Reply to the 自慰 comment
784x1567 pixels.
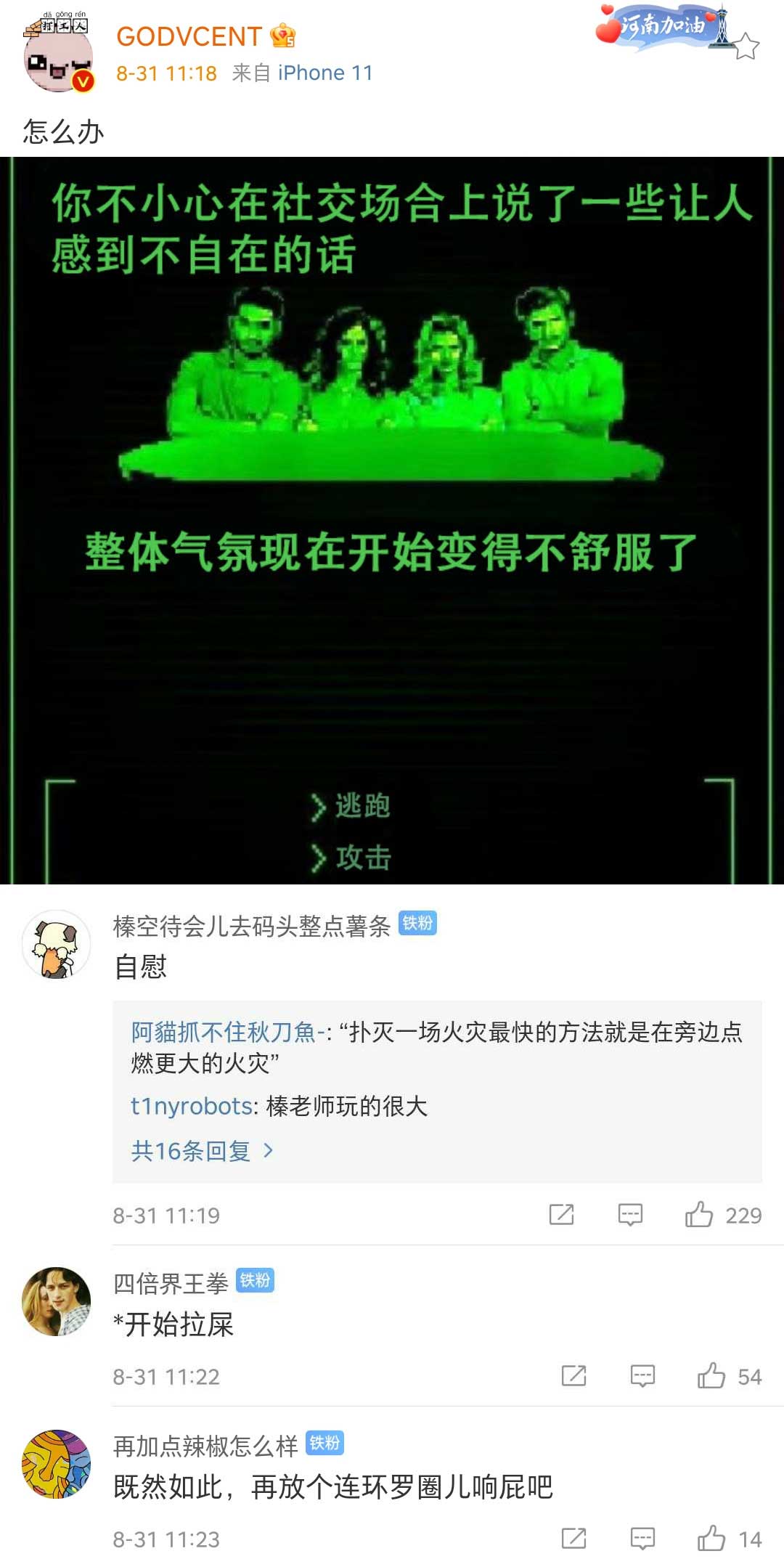click(x=630, y=1215)
